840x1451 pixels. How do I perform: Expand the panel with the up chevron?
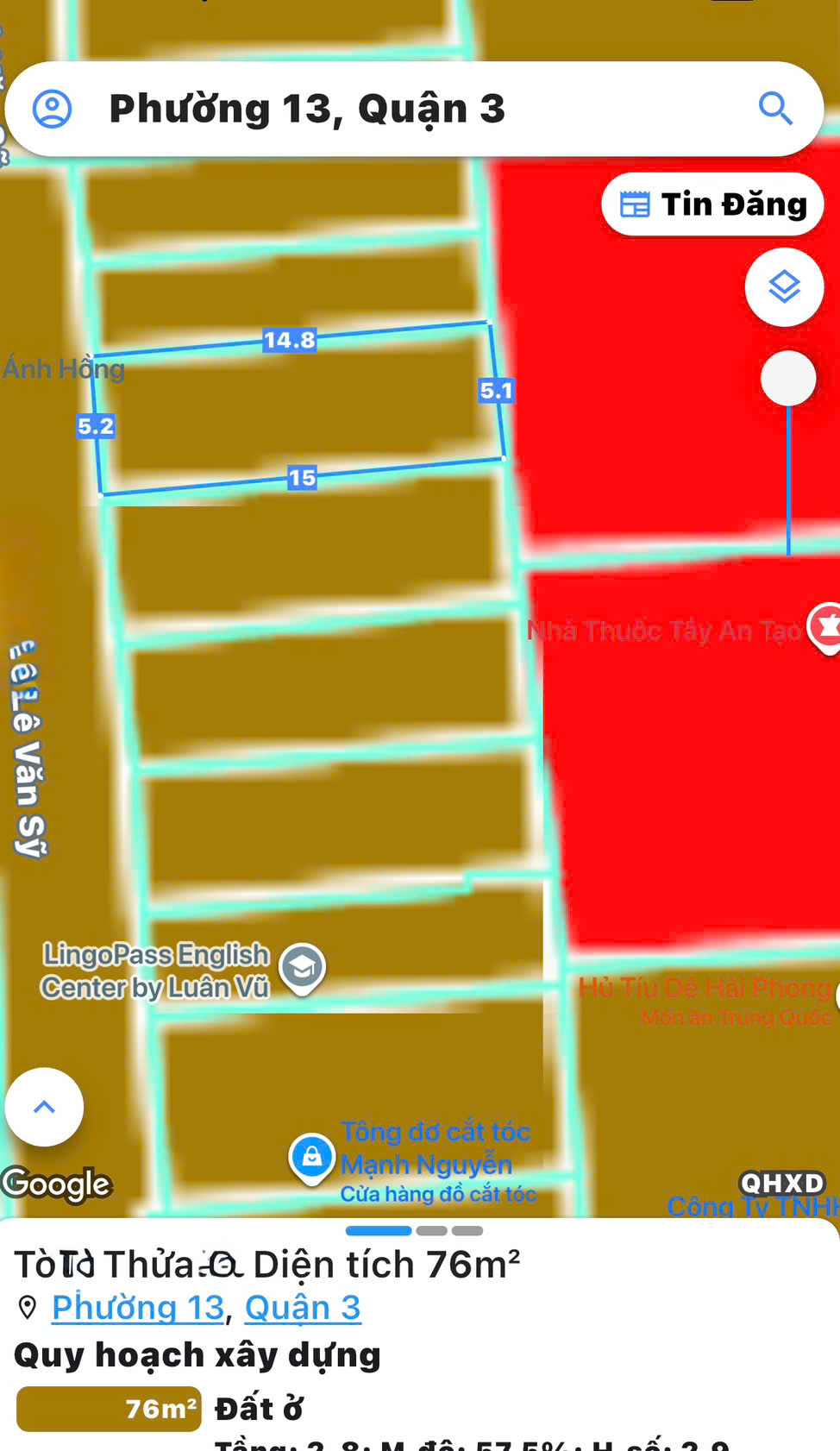pos(44,1107)
